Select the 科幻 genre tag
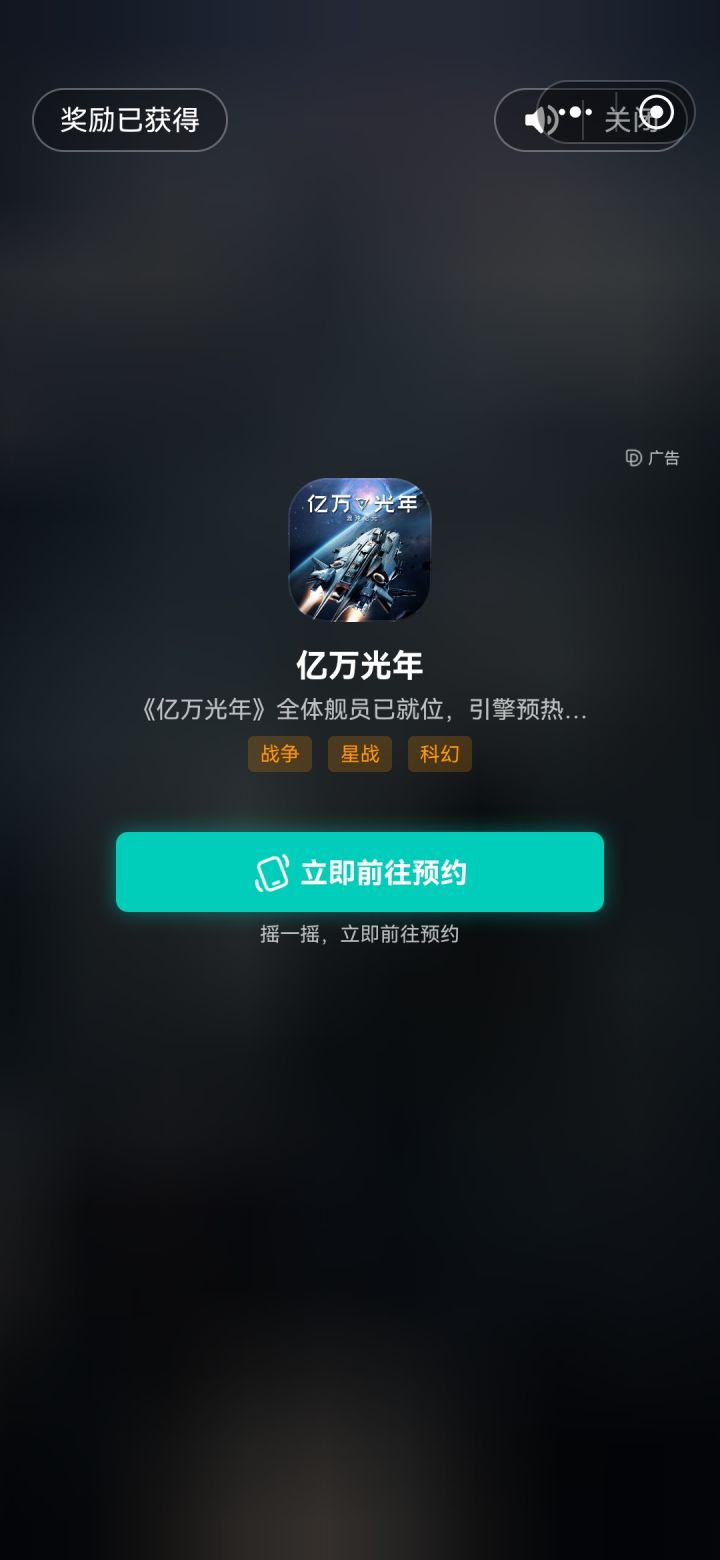The height and width of the screenshot is (1560, 720). (x=439, y=754)
